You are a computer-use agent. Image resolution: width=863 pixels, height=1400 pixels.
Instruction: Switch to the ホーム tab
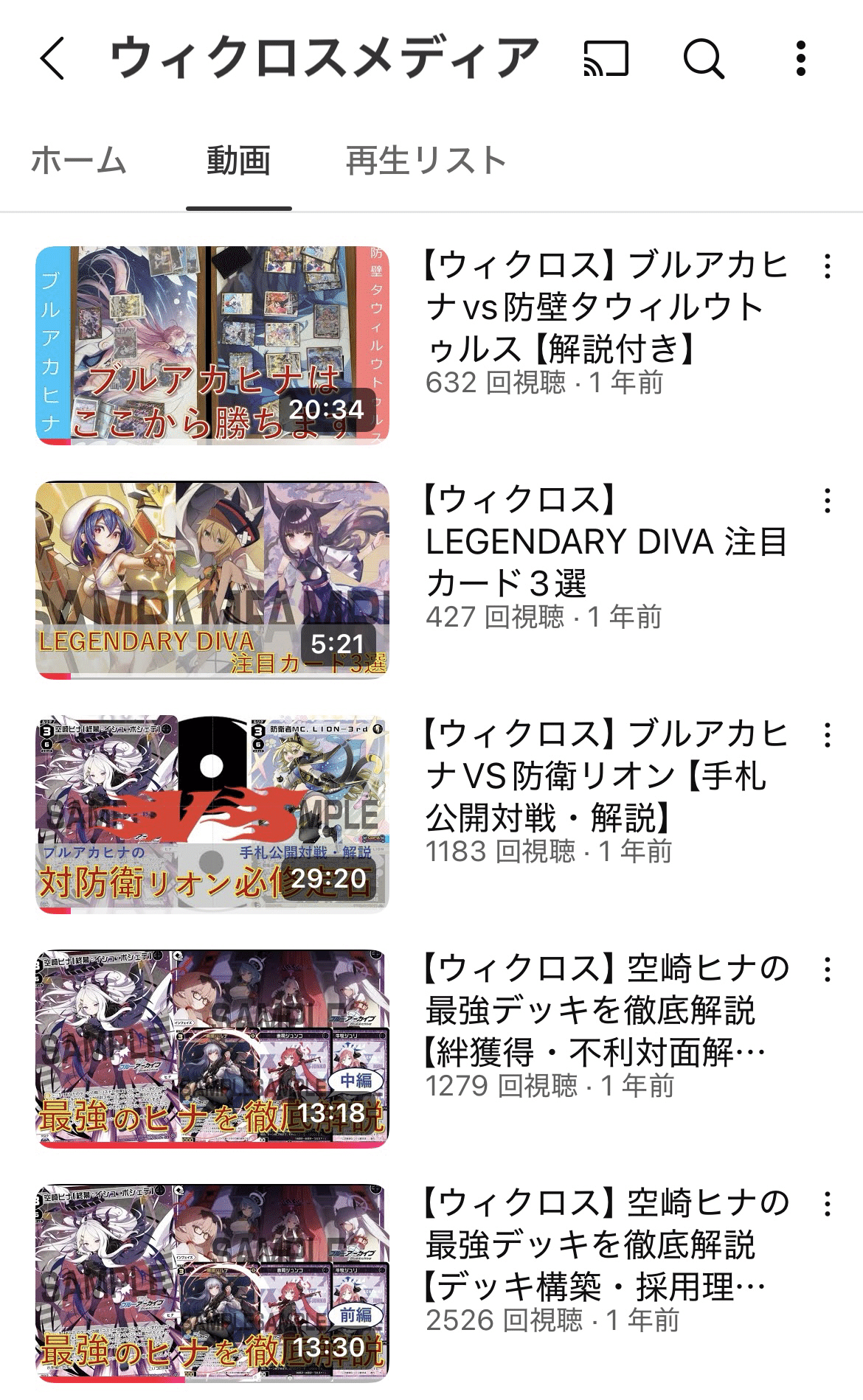tap(79, 161)
